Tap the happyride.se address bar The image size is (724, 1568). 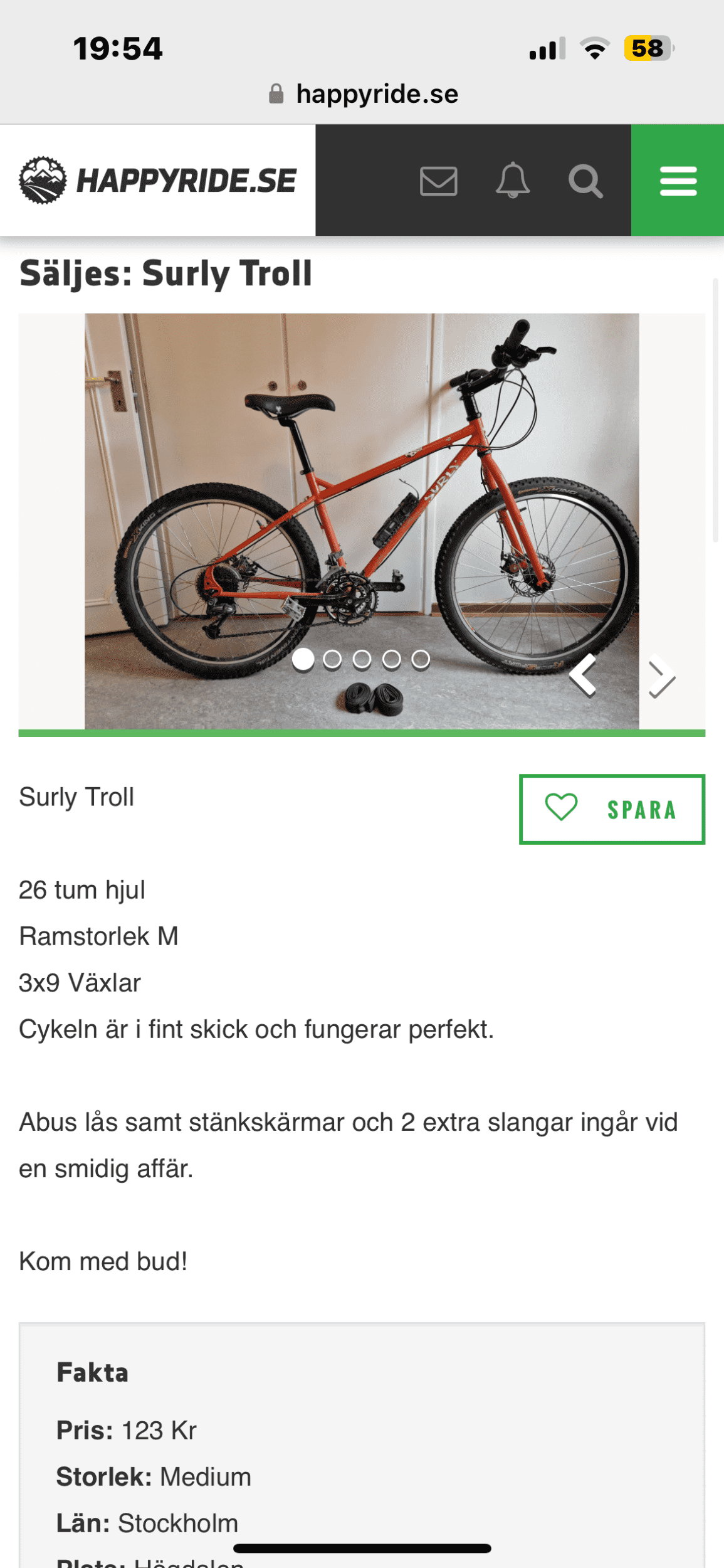(x=364, y=94)
